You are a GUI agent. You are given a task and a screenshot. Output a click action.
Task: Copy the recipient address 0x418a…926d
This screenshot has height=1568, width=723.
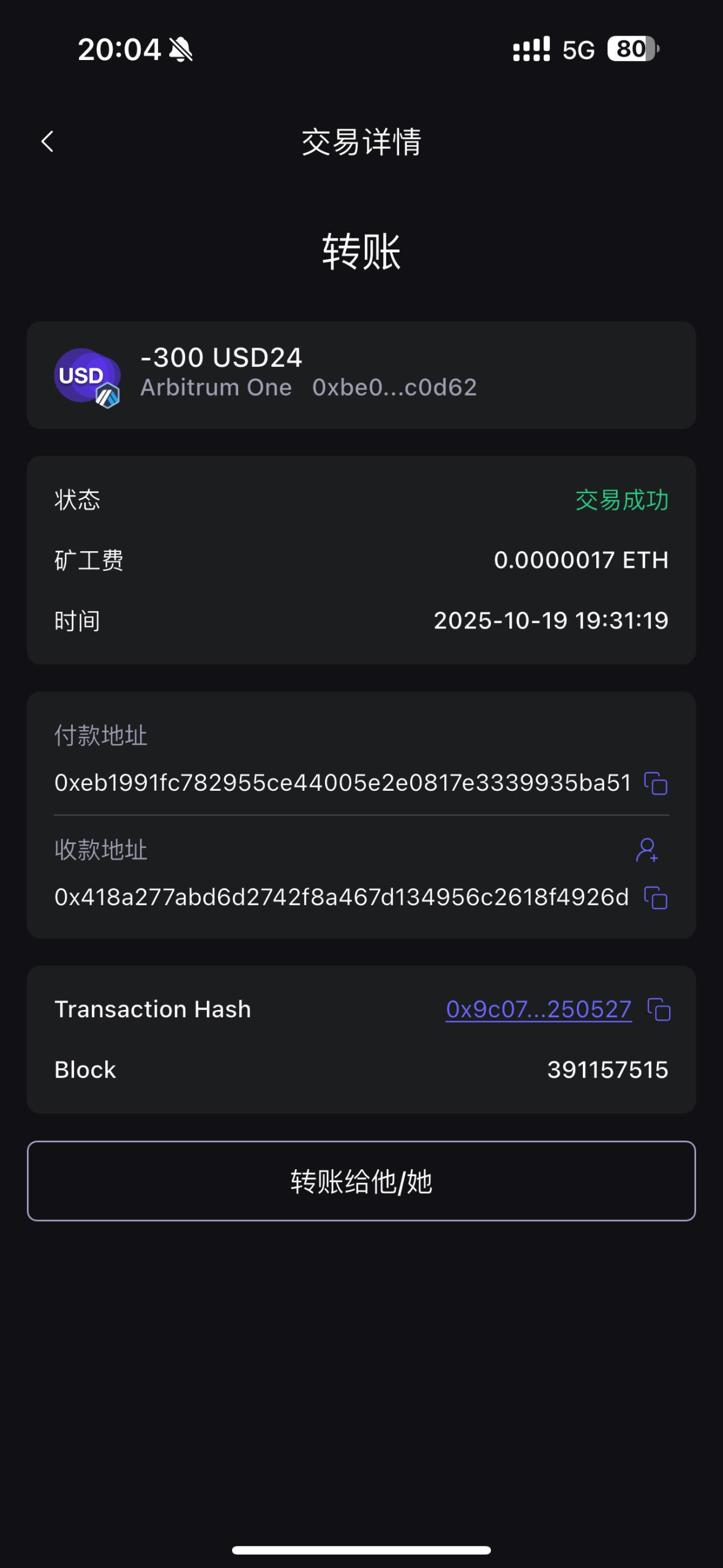click(x=656, y=898)
